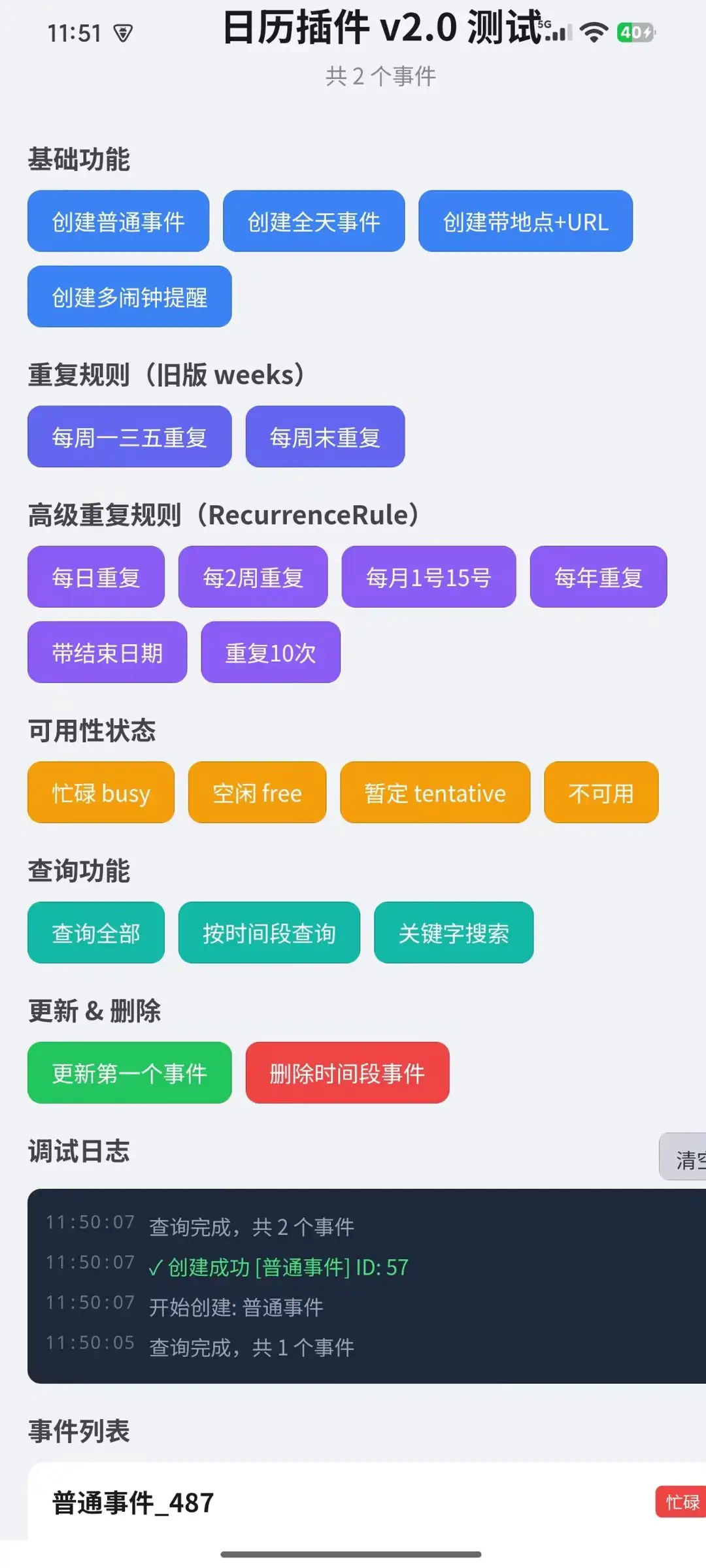Tap 每周末重复 button
706x1568 pixels.
click(x=325, y=437)
